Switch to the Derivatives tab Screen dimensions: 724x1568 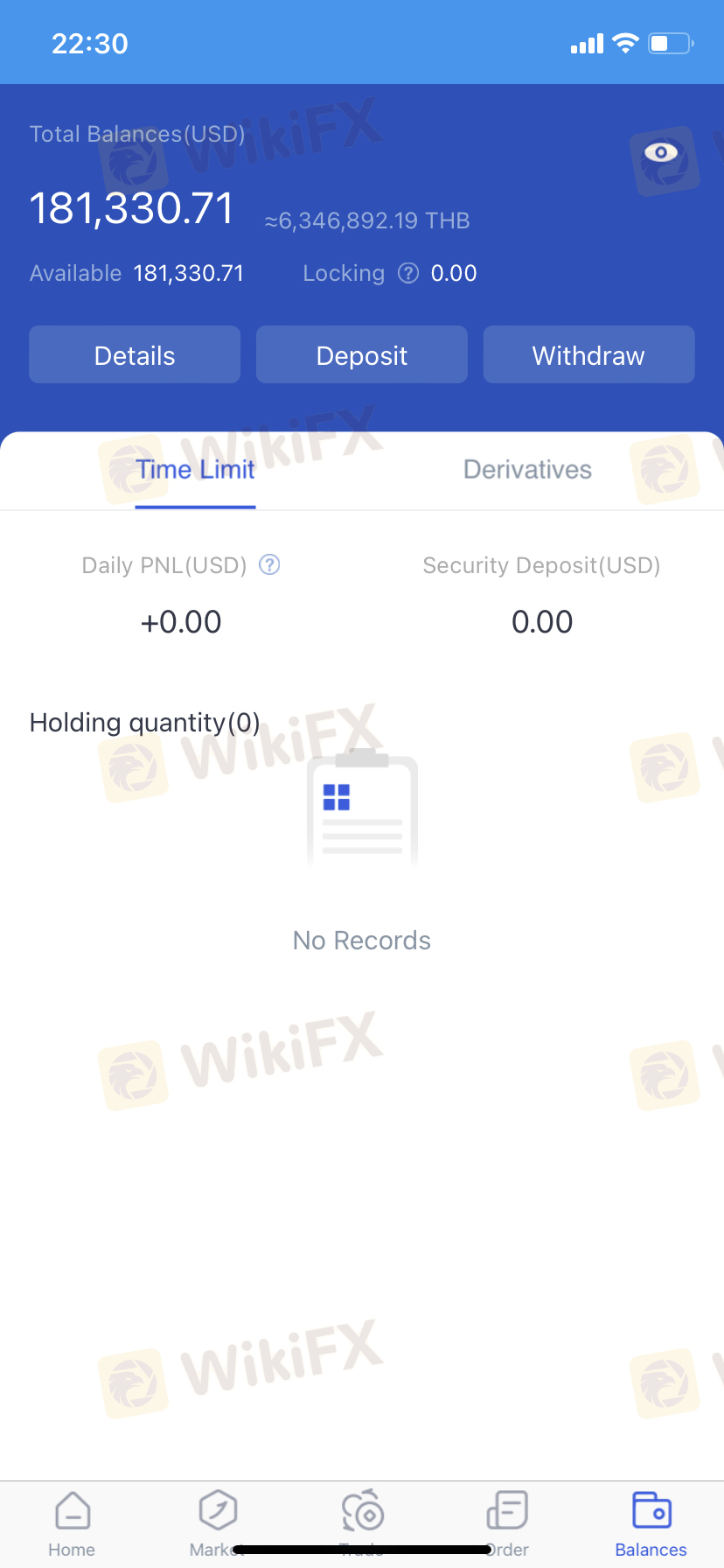pyautogui.click(x=527, y=470)
